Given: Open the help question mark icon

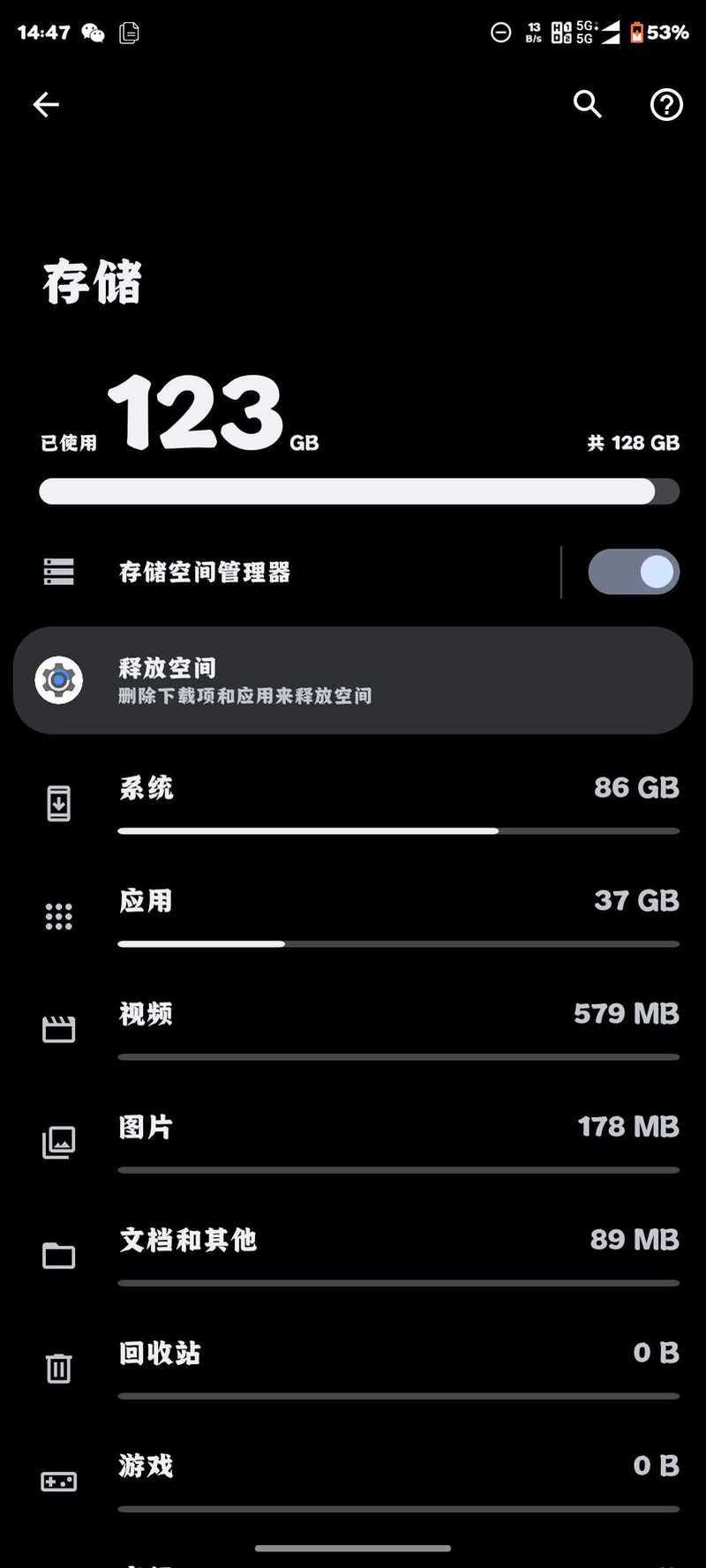Looking at the screenshot, I should (x=666, y=105).
